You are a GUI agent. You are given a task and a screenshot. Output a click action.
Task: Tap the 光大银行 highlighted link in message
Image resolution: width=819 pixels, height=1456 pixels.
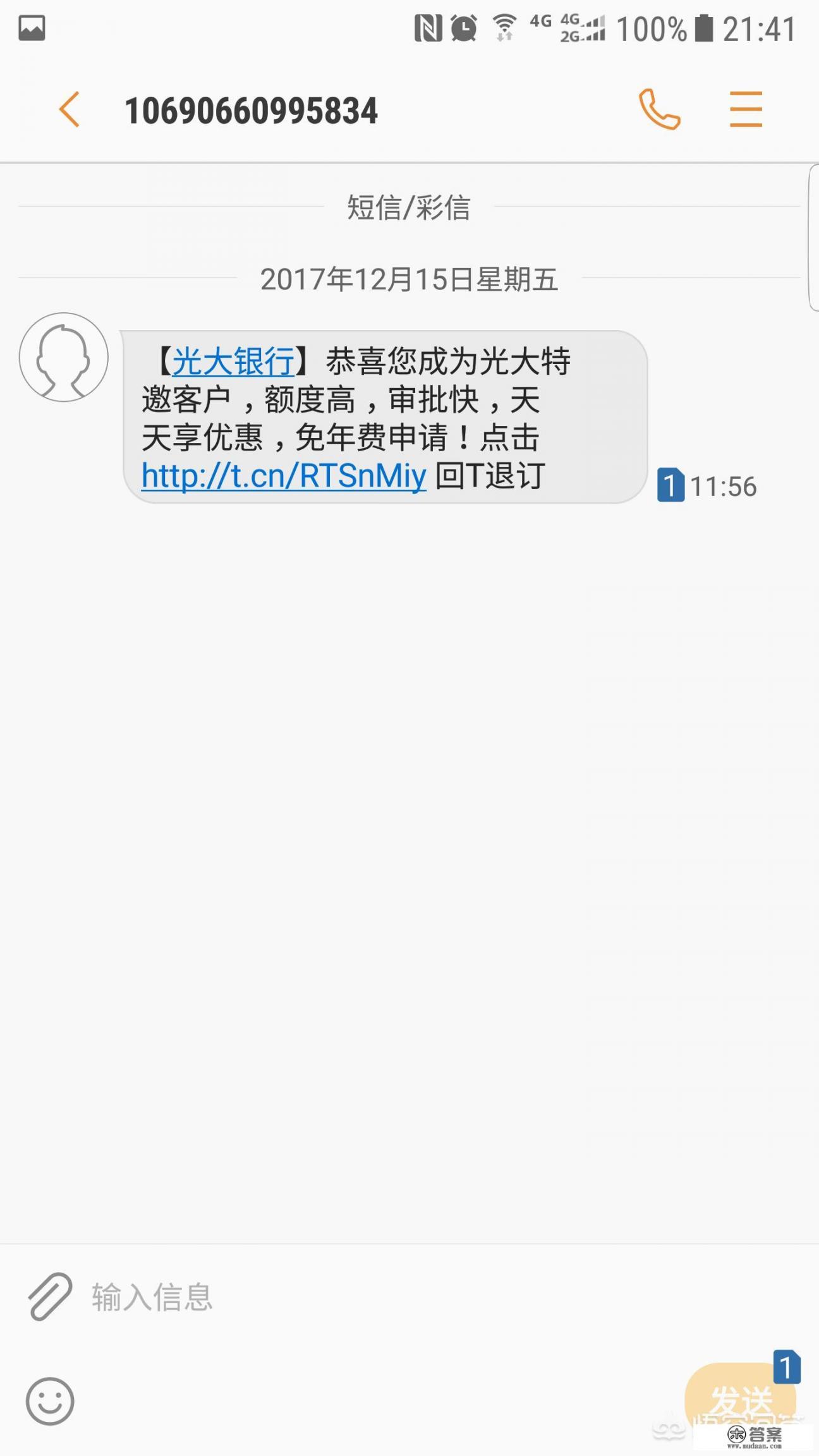coord(231,361)
